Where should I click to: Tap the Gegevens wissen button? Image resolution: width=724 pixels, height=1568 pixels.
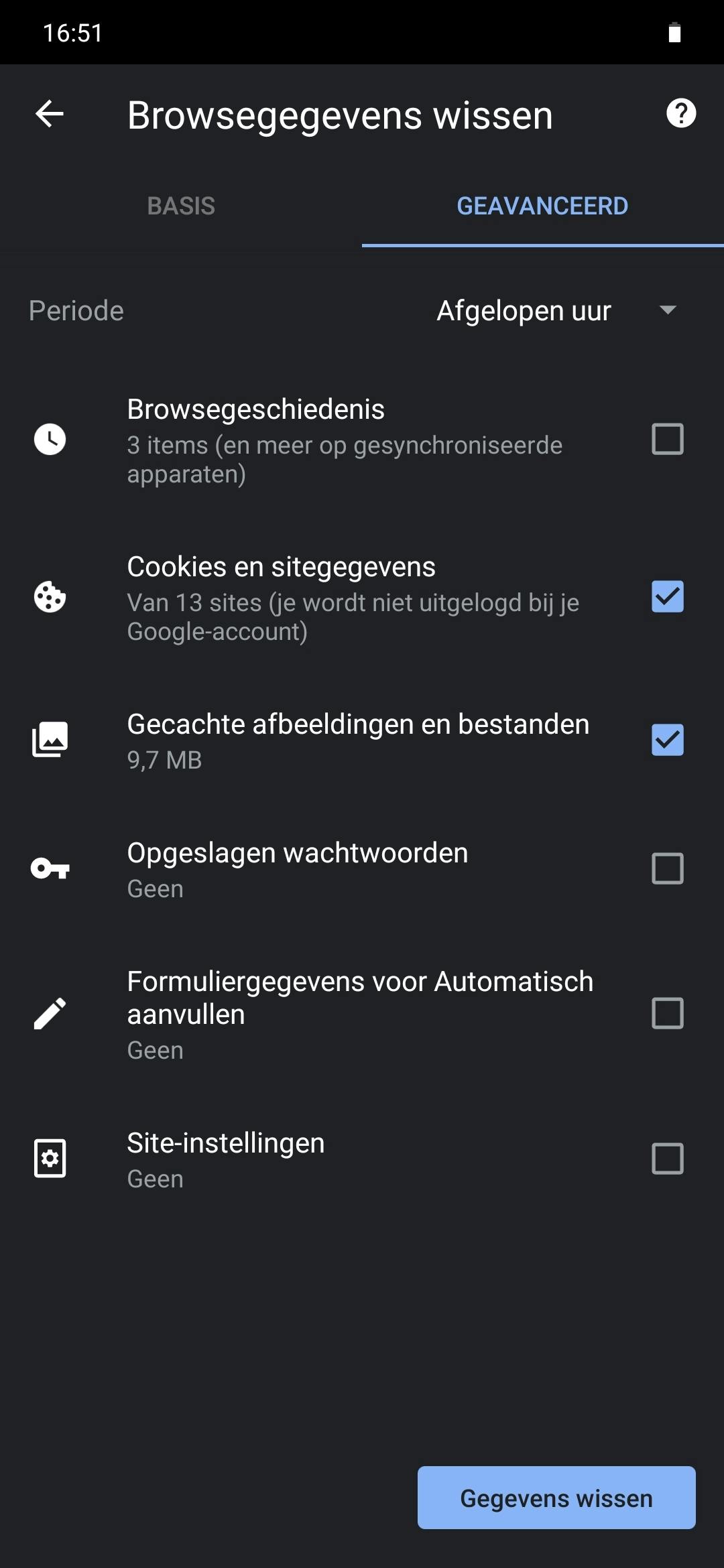[556, 1498]
